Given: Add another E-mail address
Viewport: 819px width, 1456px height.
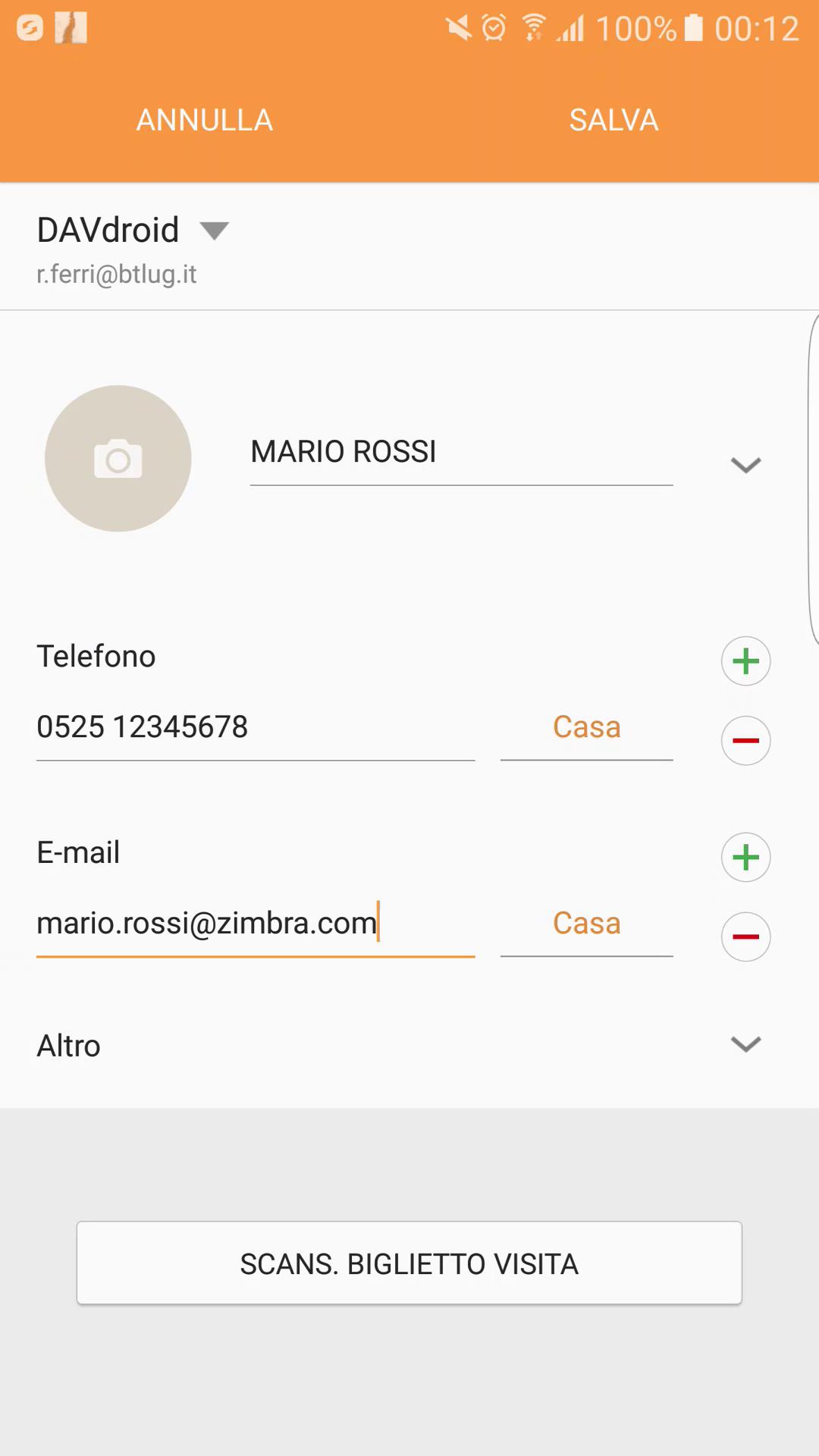Looking at the screenshot, I should pos(745,857).
